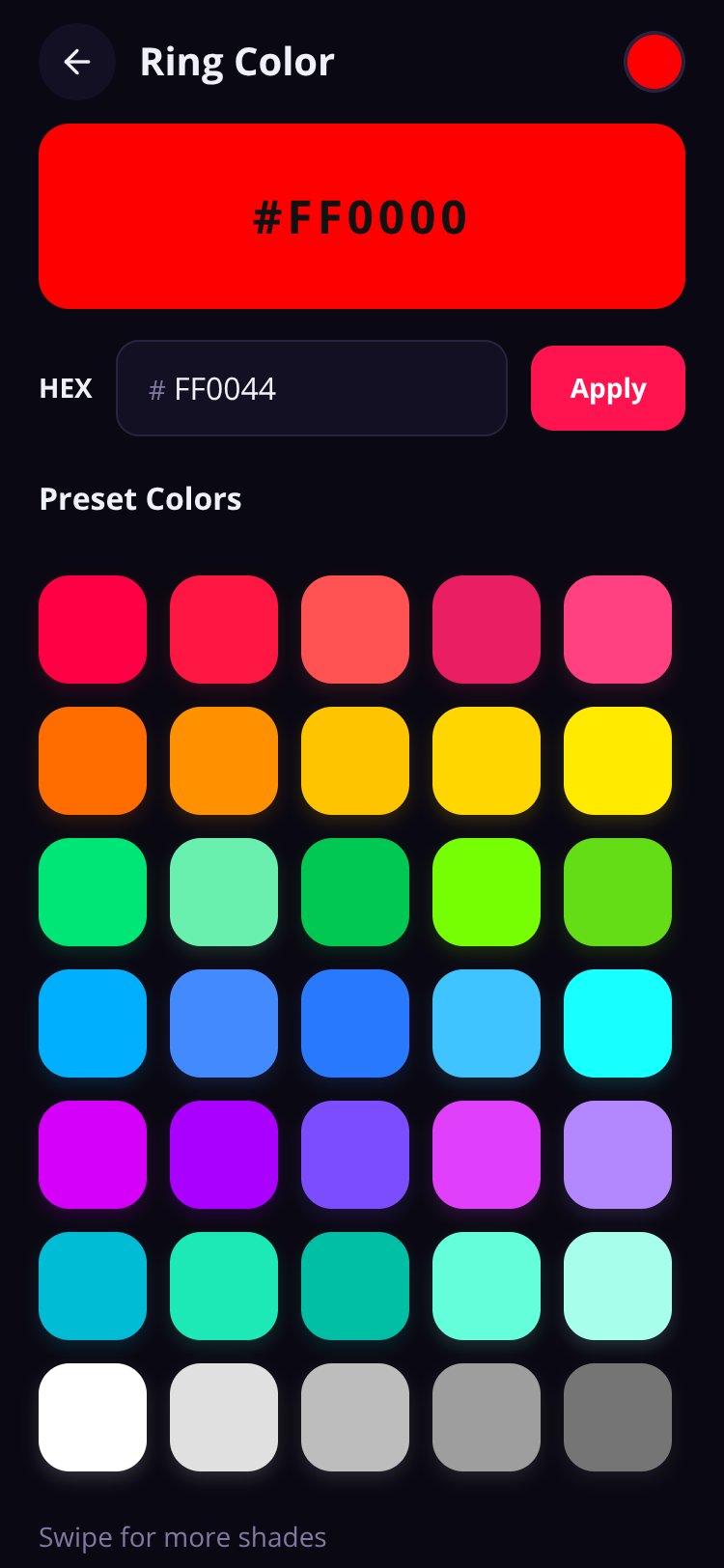Screen dimensions: 724x1568
Task: Select the light mint green swatch
Action: coord(224,892)
